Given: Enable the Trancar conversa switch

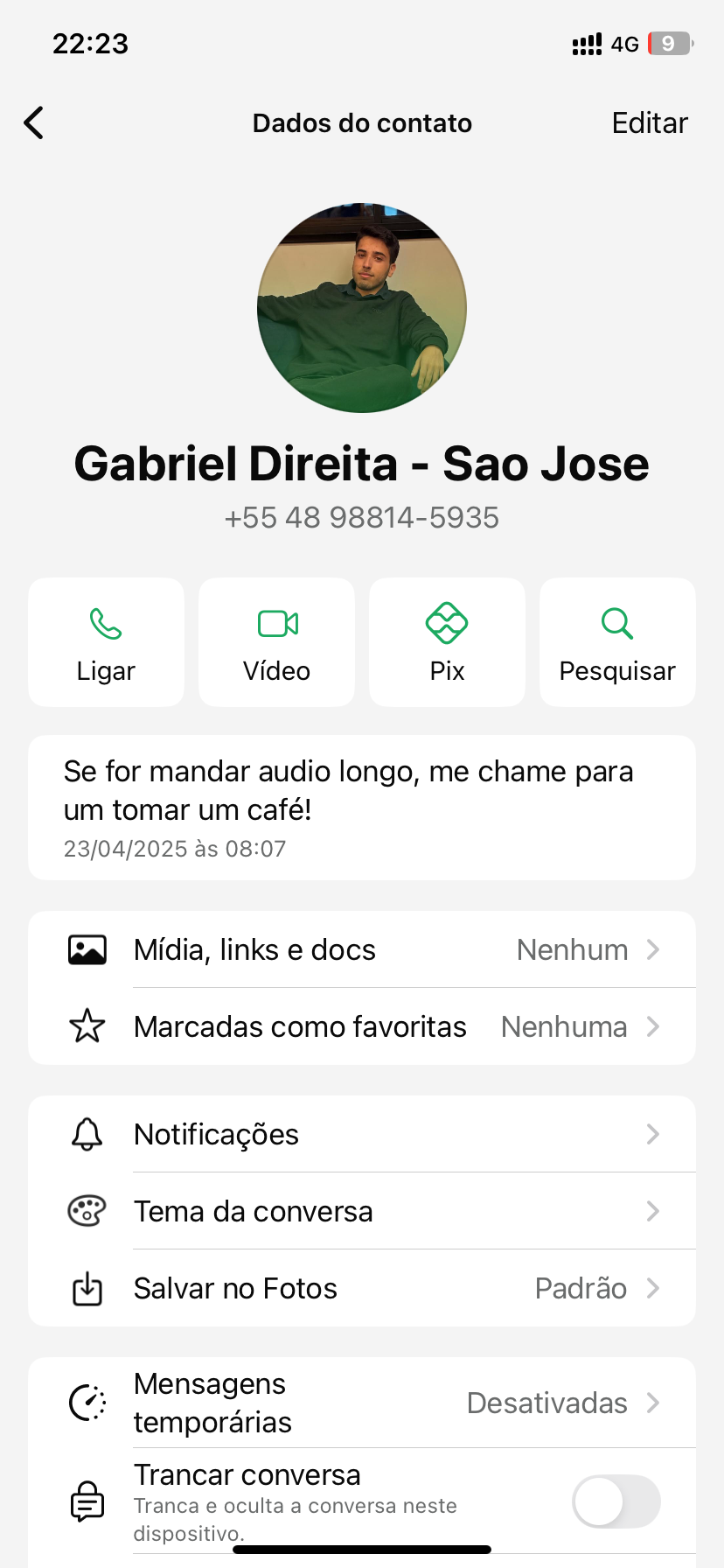Looking at the screenshot, I should [616, 1501].
